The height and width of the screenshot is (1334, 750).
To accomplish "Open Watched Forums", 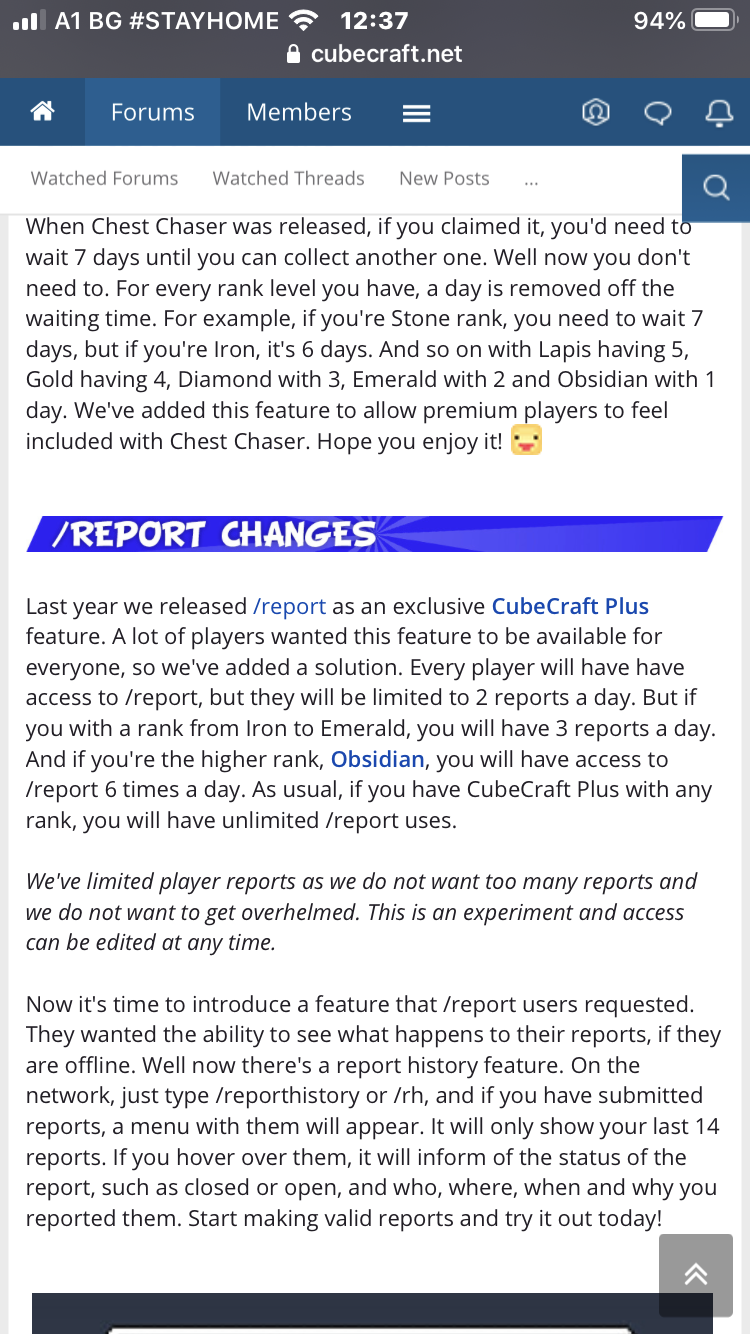I will click(104, 179).
